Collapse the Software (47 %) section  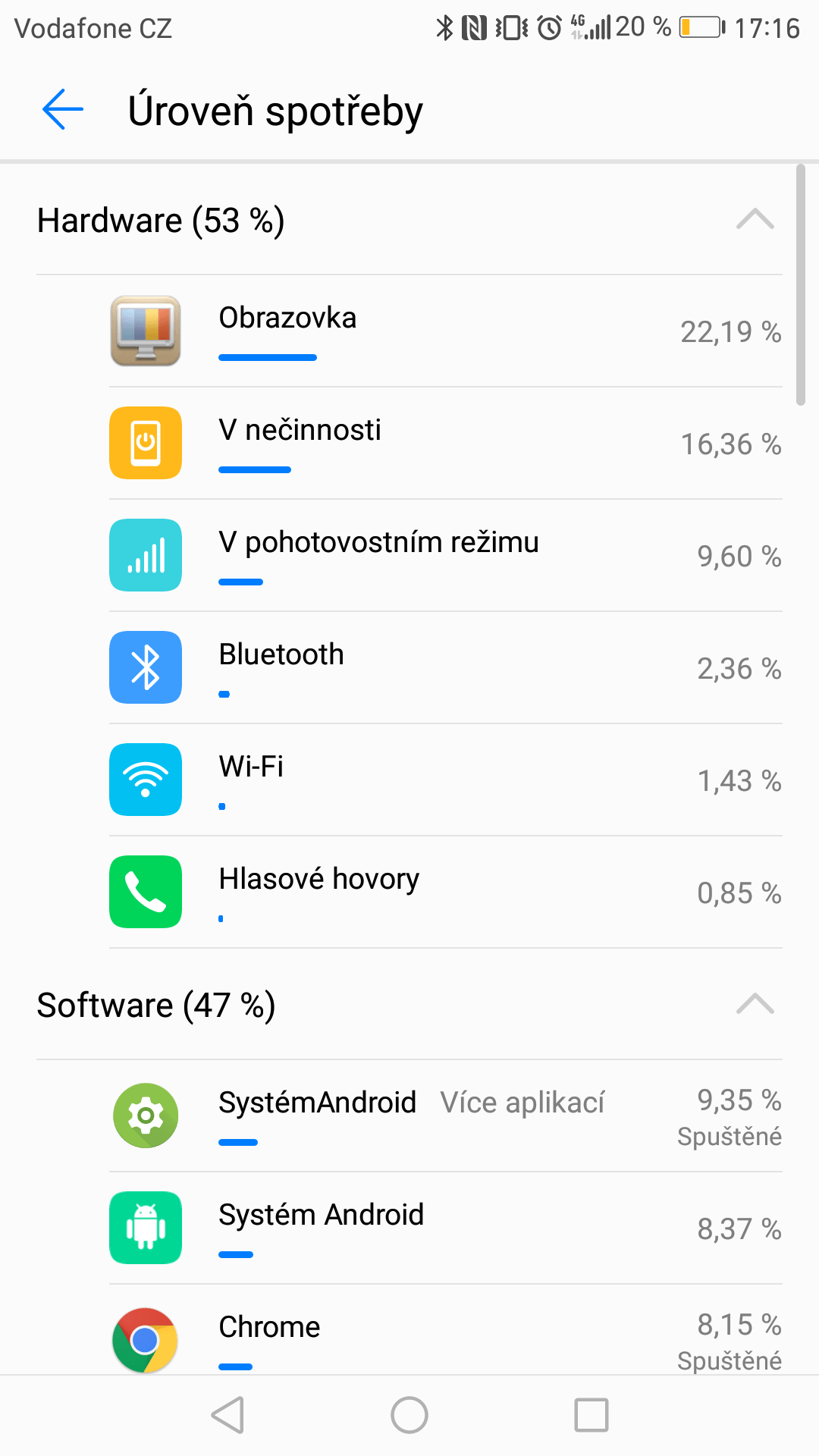(x=755, y=1005)
